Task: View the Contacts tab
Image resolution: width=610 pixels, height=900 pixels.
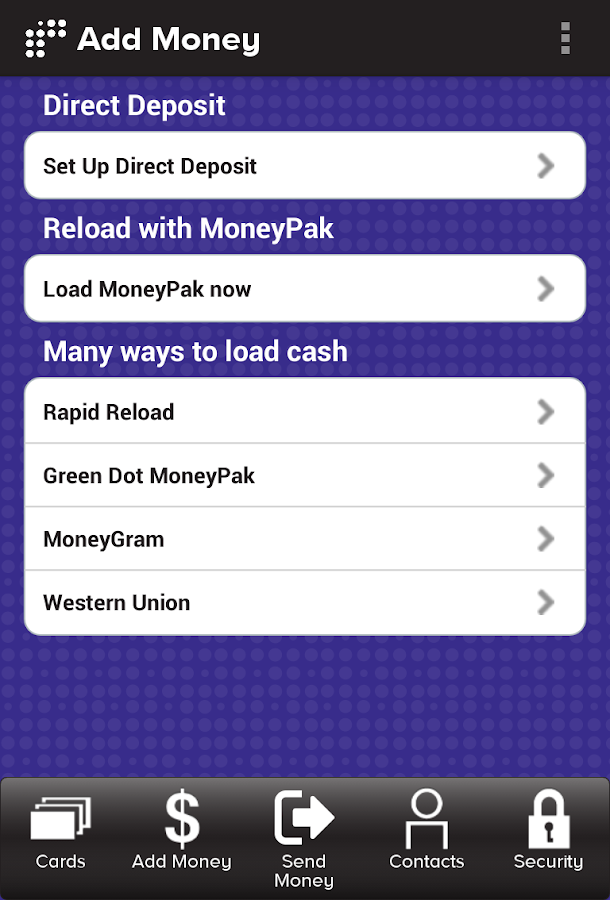Action: [427, 835]
